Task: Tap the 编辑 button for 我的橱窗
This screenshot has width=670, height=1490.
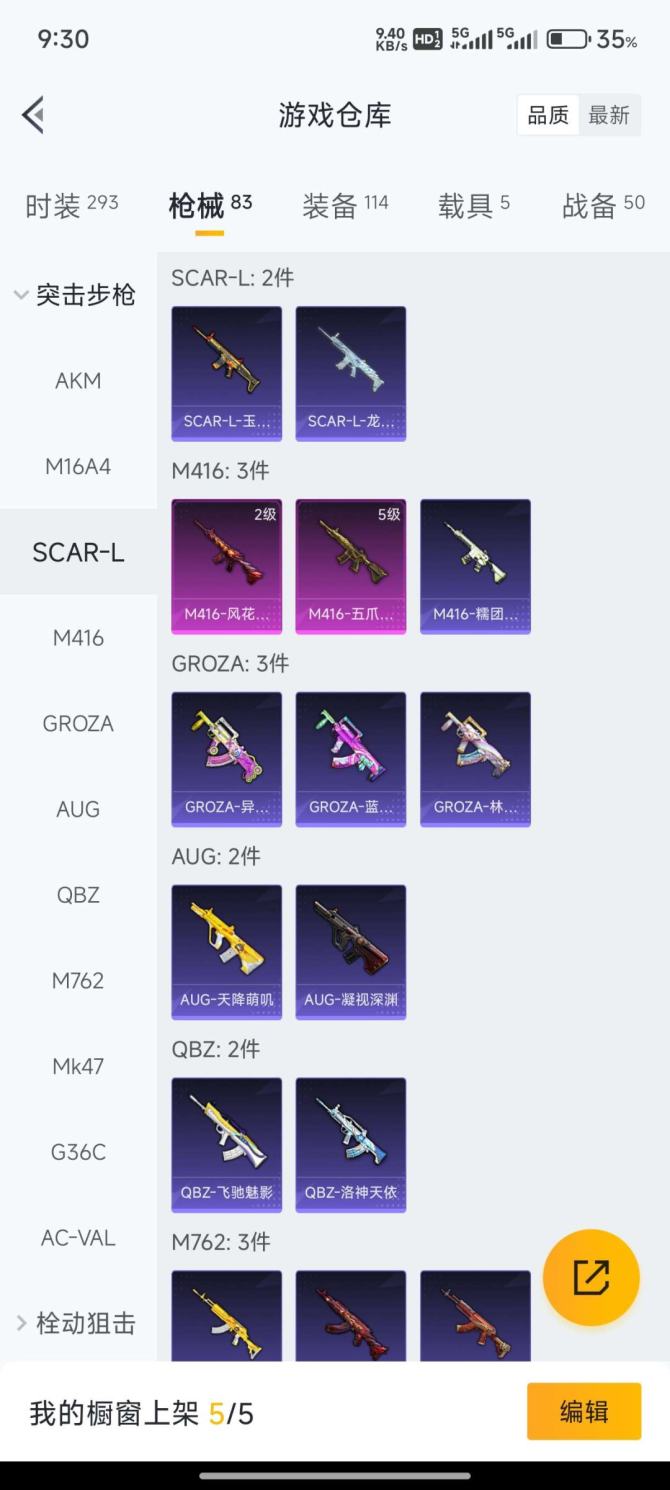Action: pyautogui.click(x=583, y=1412)
